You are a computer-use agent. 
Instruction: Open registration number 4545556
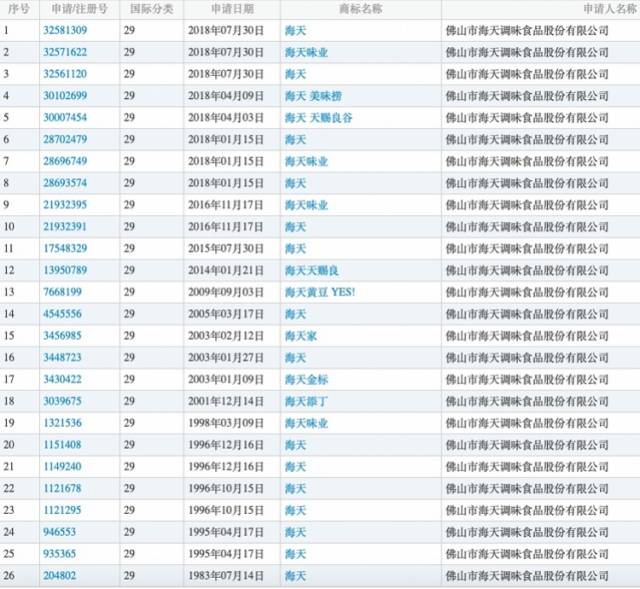pyautogui.click(x=61, y=314)
